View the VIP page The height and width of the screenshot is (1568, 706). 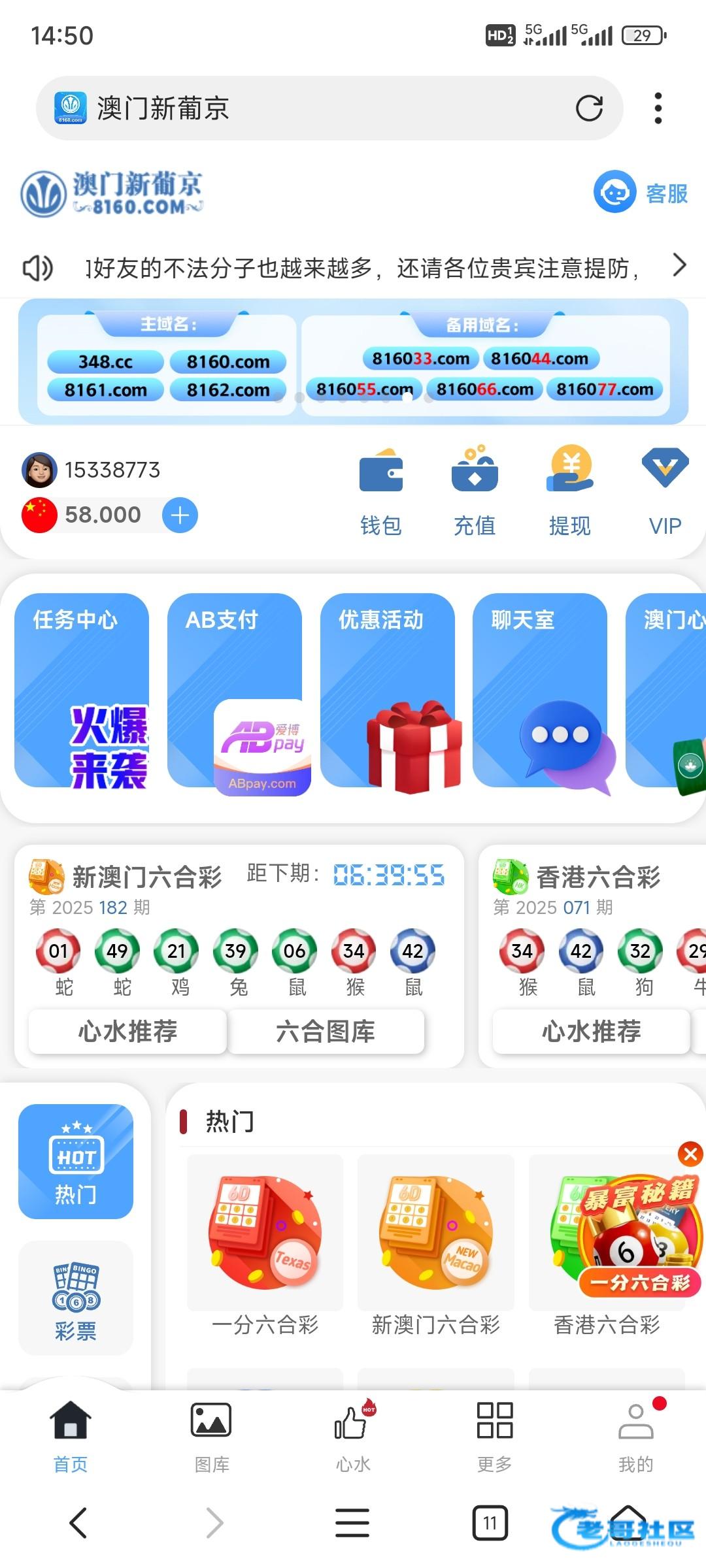pyautogui.click(x=665, y=491)
